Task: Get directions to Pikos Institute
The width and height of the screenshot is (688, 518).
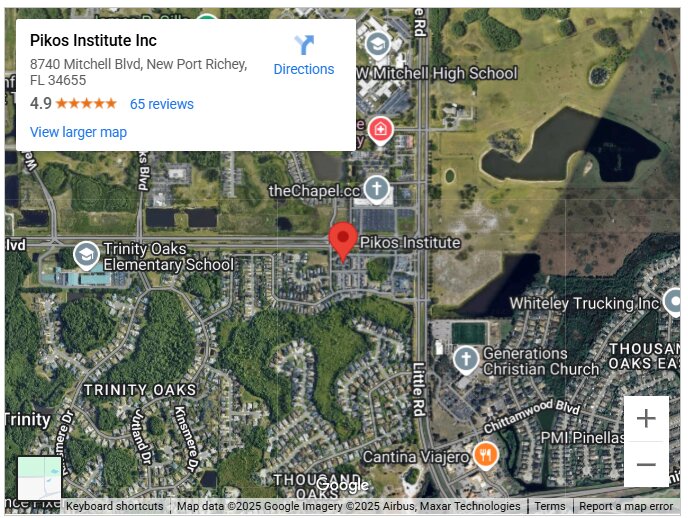Action: [x=304, y=55]
